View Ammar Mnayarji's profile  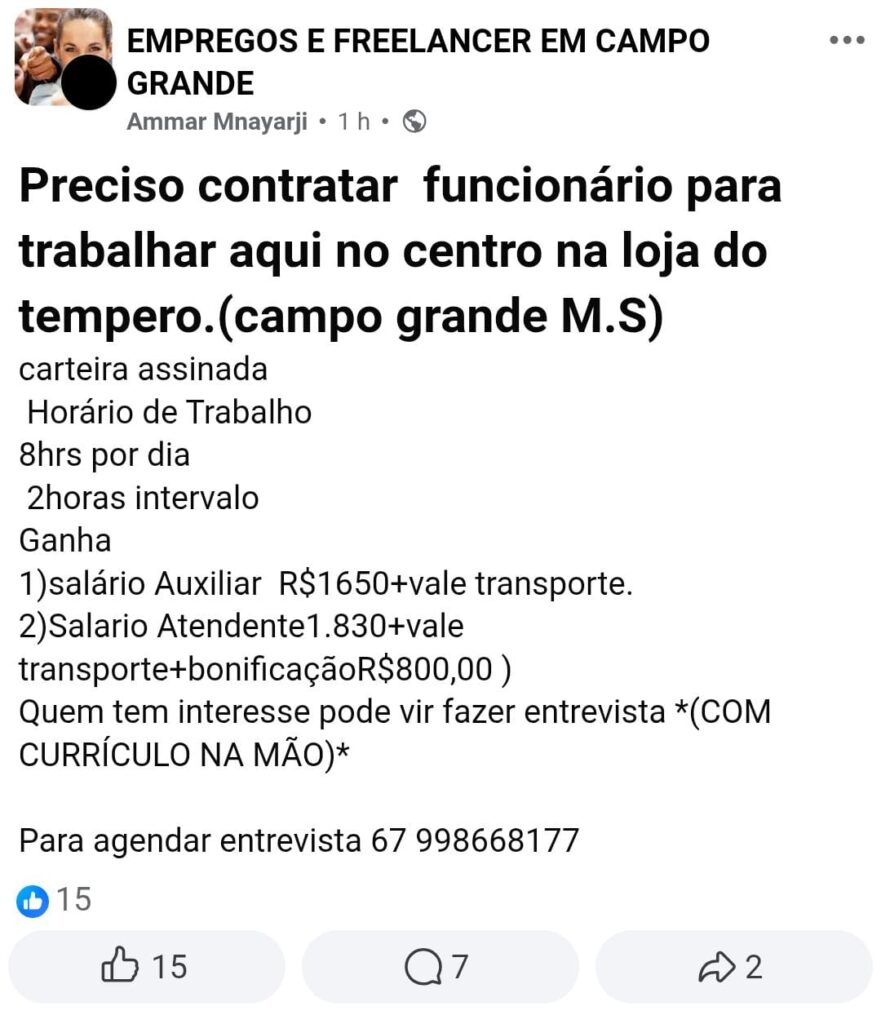pos(217,122)
